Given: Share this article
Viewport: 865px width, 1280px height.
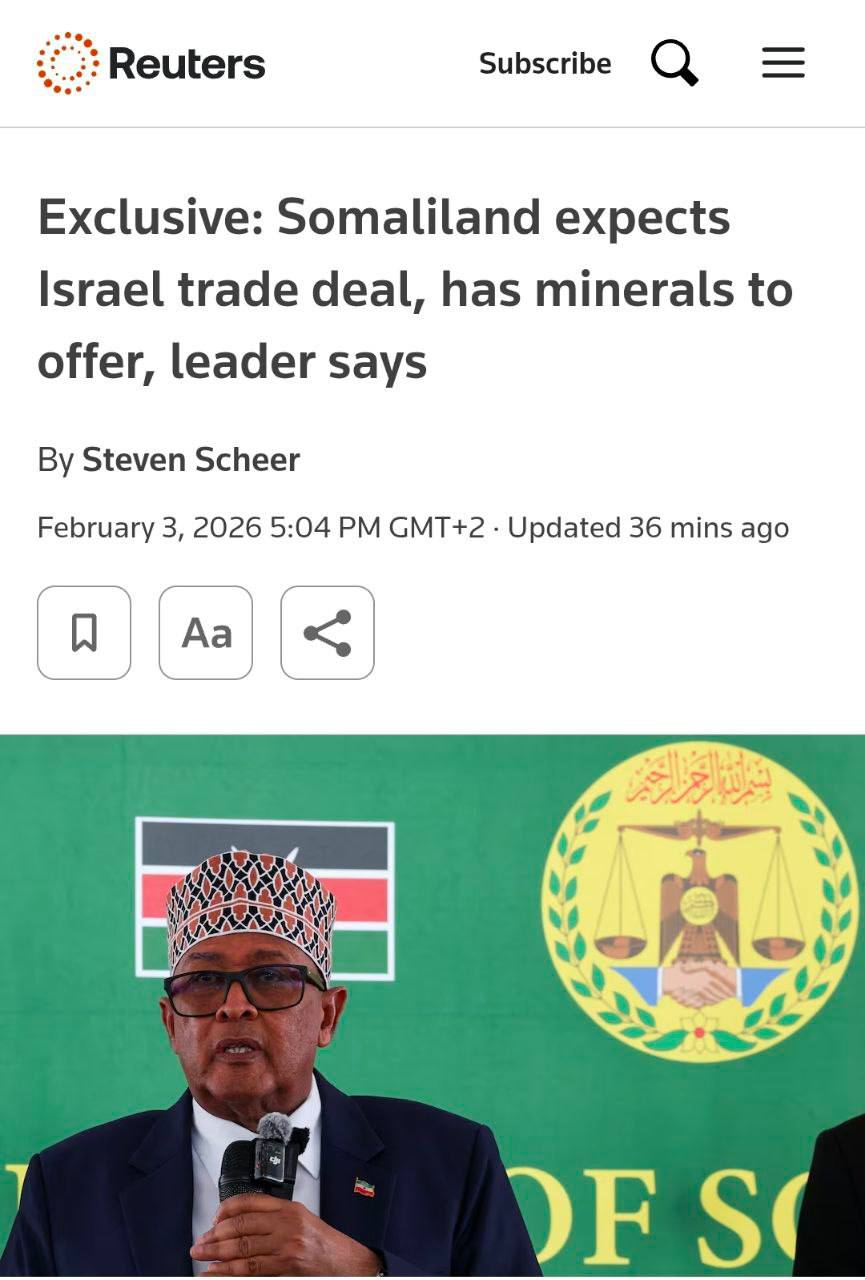Looking at the screenshot, I should tap(327, 633).
